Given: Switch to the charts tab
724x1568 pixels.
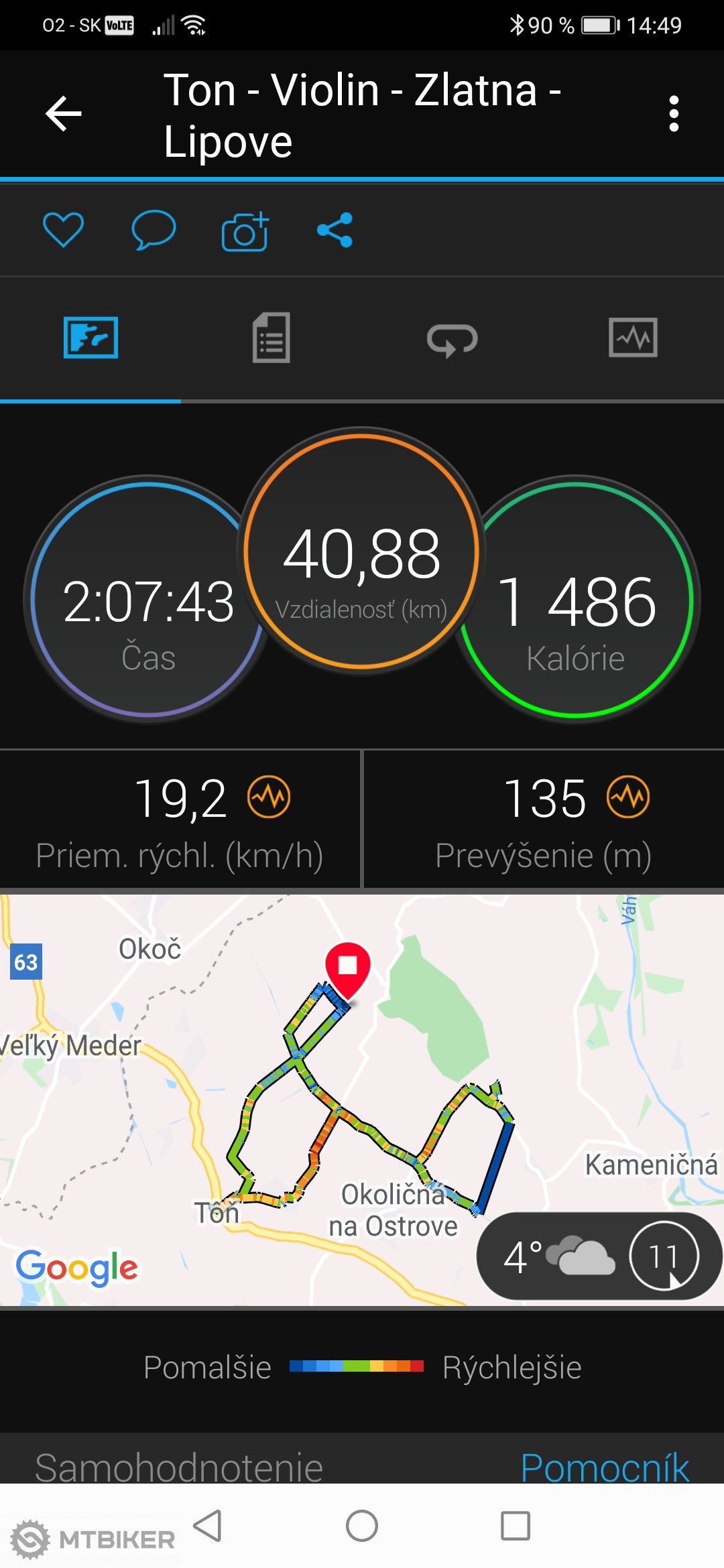Looking at the screenshot, I should coord(633,338).
